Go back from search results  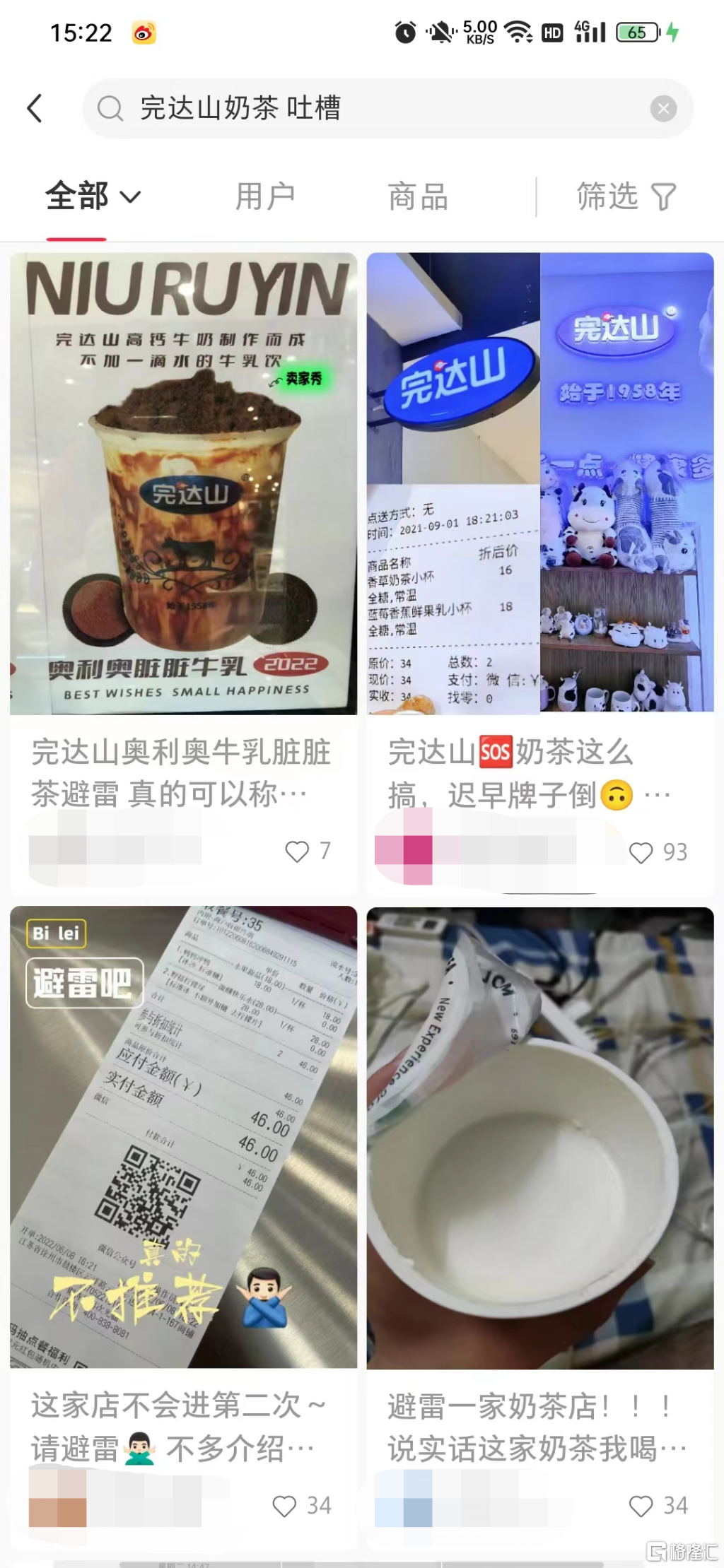[x=35, y=108]
